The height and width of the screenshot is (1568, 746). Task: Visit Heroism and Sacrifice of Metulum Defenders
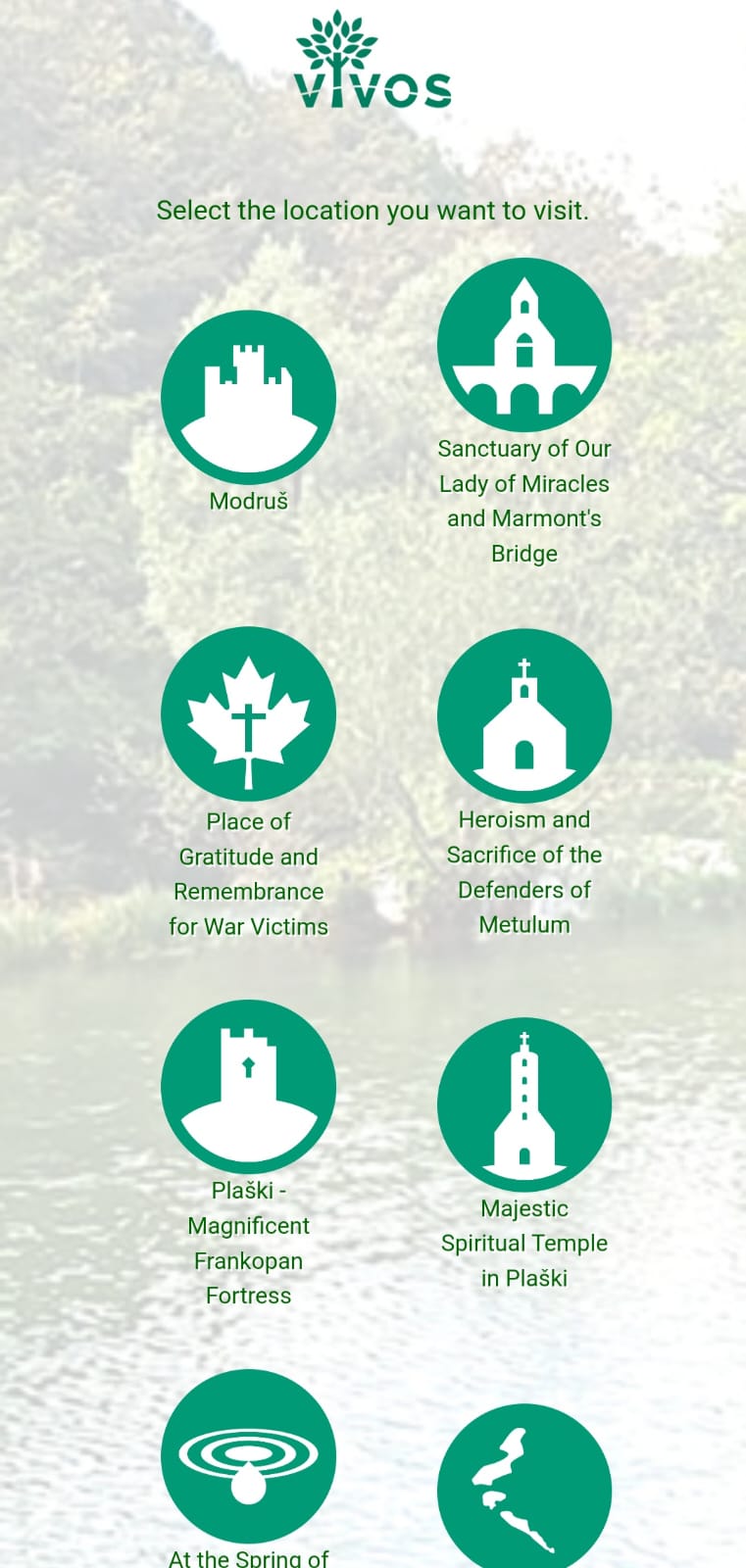click(524, 716)
